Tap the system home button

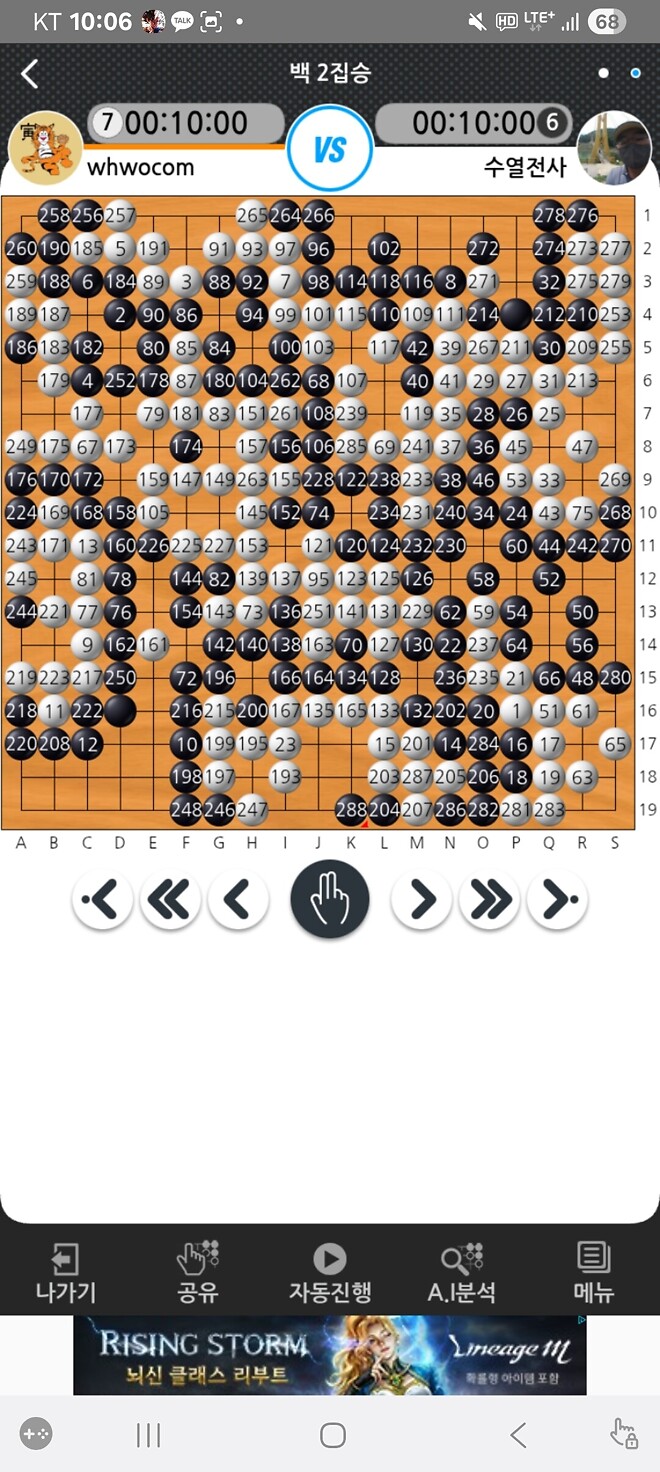tap(333, 1436)
